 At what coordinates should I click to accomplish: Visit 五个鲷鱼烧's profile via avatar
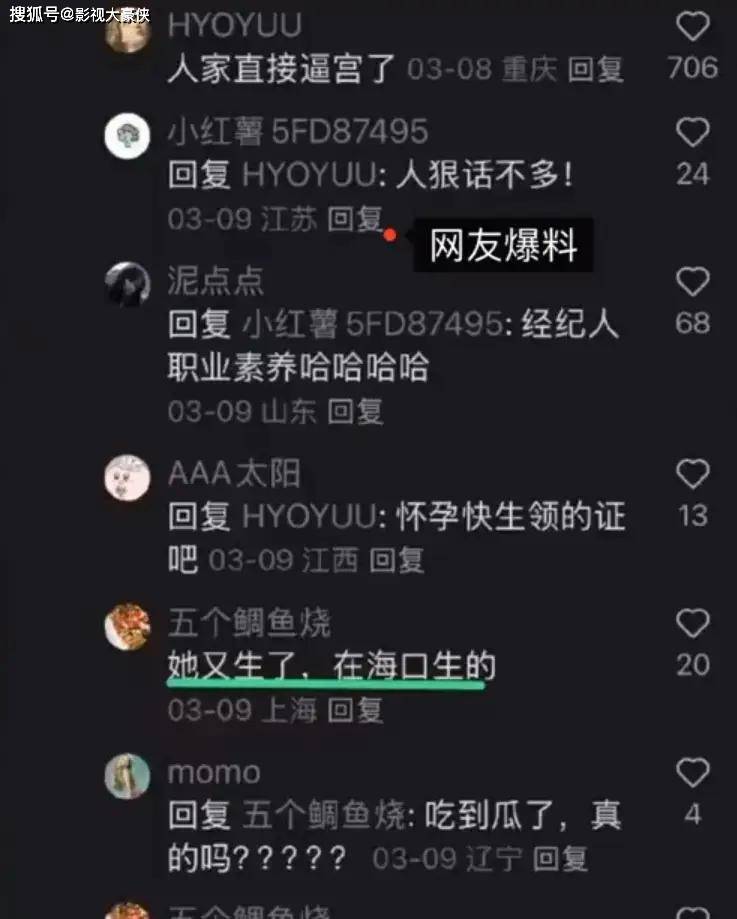pos(128,627)
